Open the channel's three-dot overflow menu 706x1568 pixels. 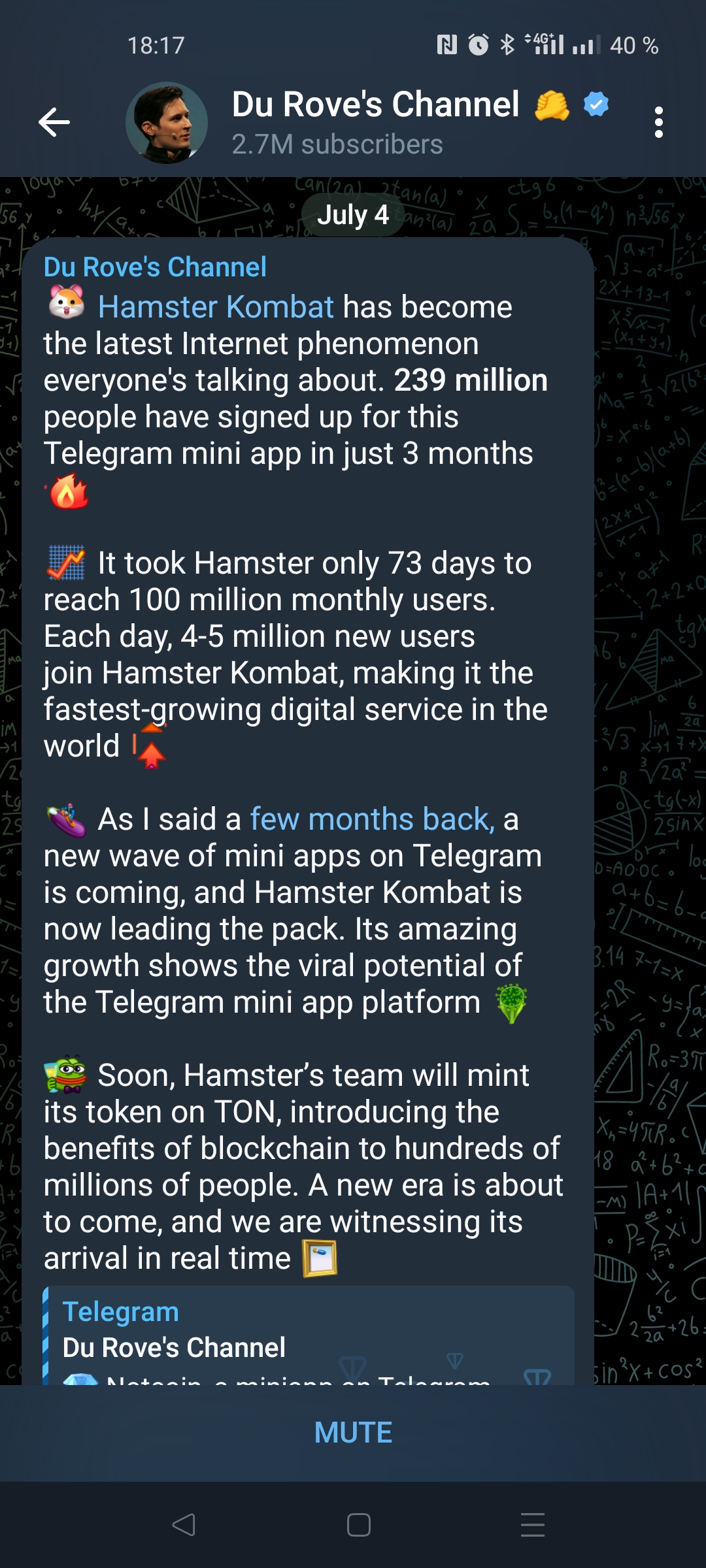point(658,122)
